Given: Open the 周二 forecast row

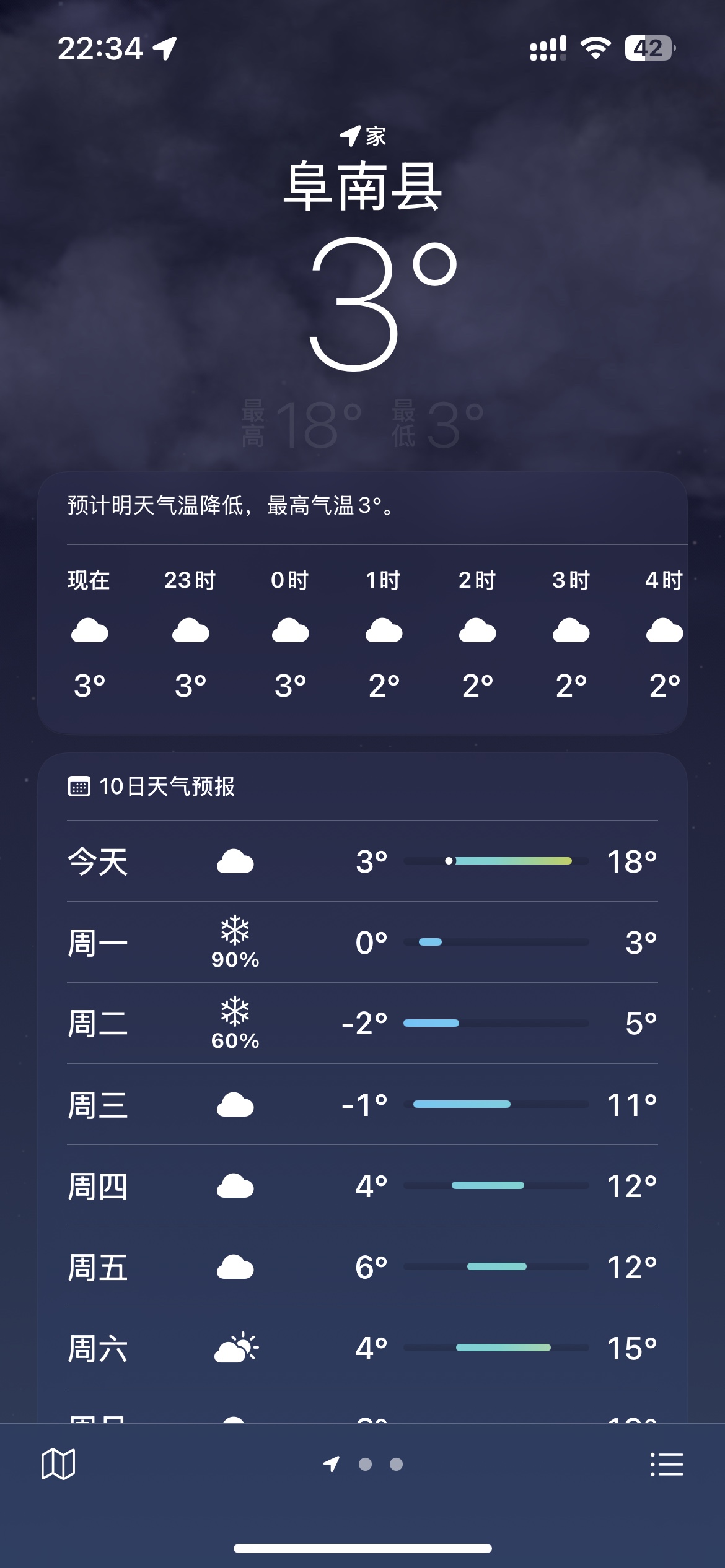Looking at the screenshot, I should [362, 1023].
